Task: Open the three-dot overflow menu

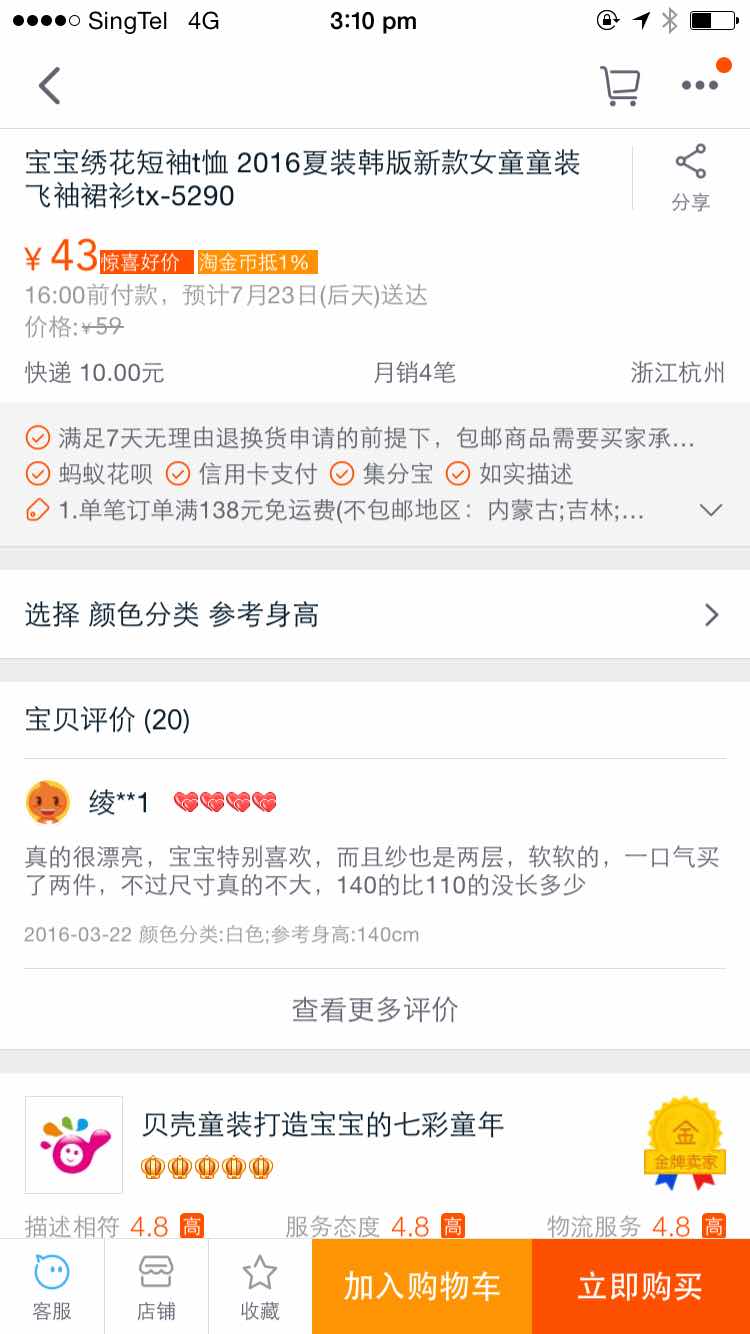Action: point(700,86)
